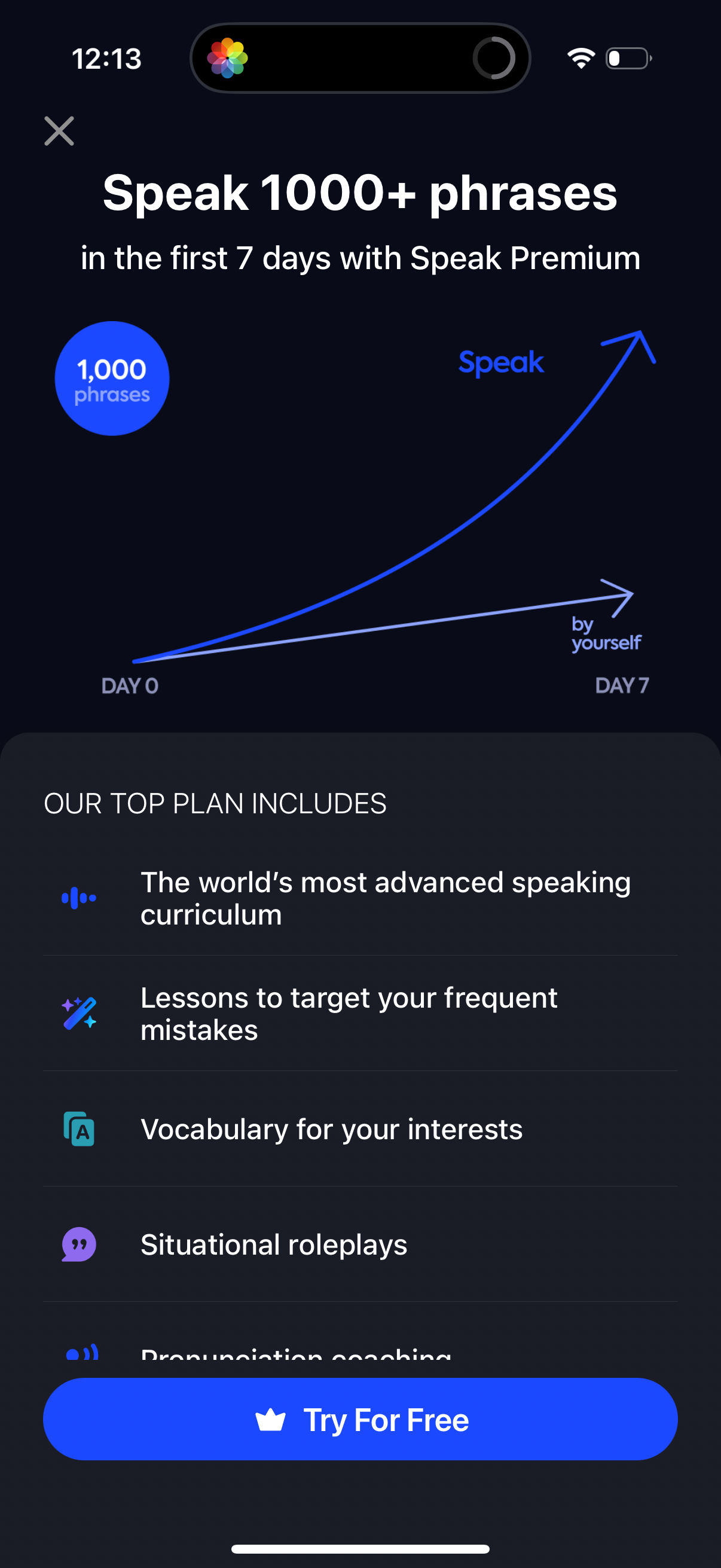Click the 1,000 phrases blue circle badge
This screenshot has width=721, height=1568.
(x=112, y=378)
